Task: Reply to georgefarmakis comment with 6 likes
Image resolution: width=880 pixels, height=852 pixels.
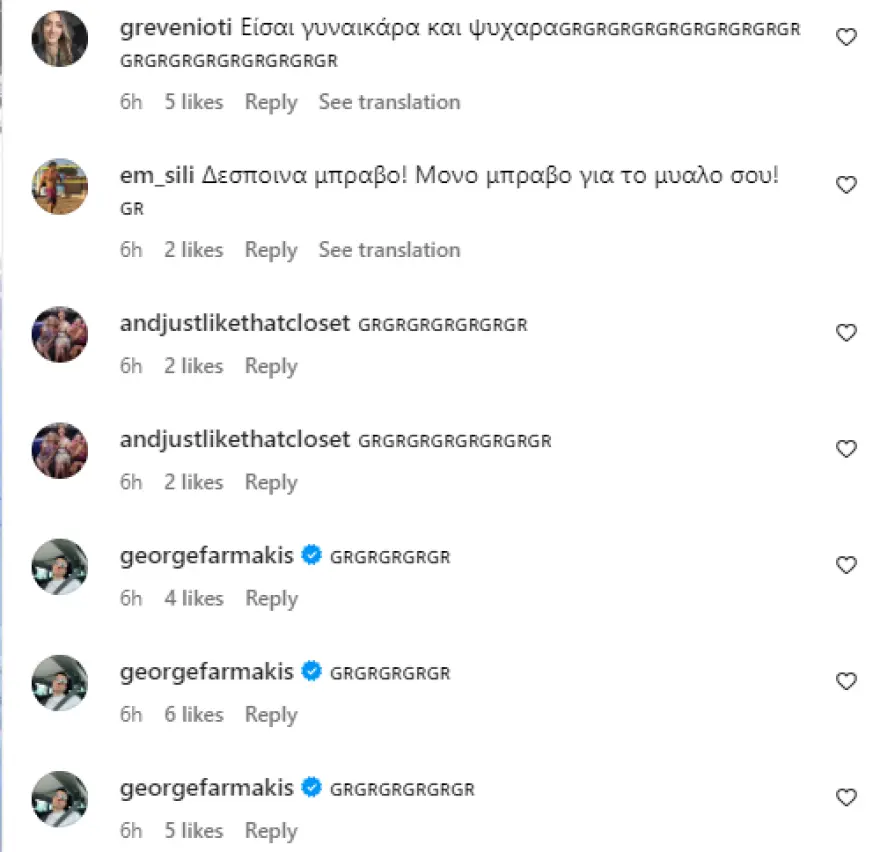Action: (271, 714)
